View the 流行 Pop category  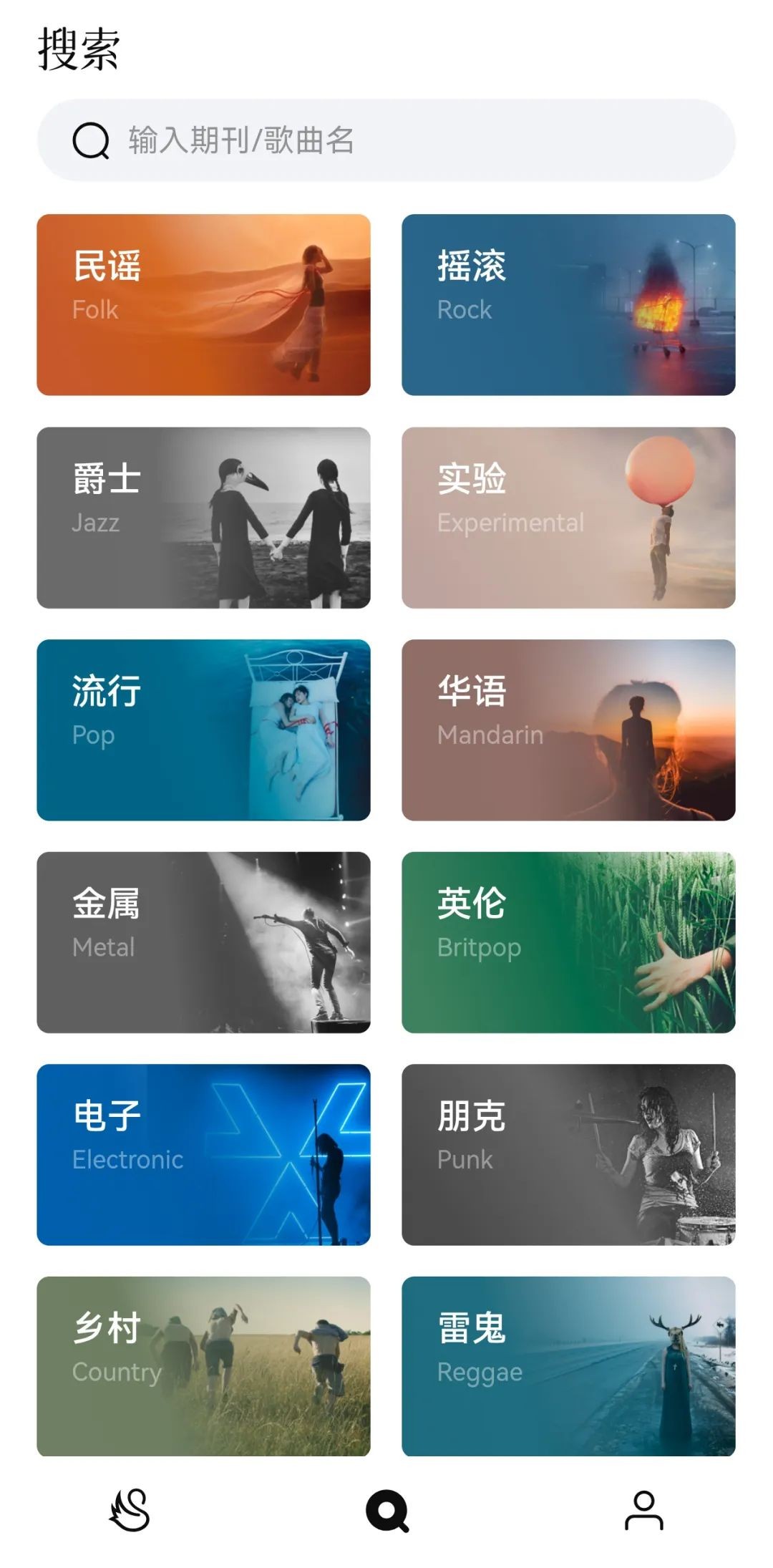[203, 730]
